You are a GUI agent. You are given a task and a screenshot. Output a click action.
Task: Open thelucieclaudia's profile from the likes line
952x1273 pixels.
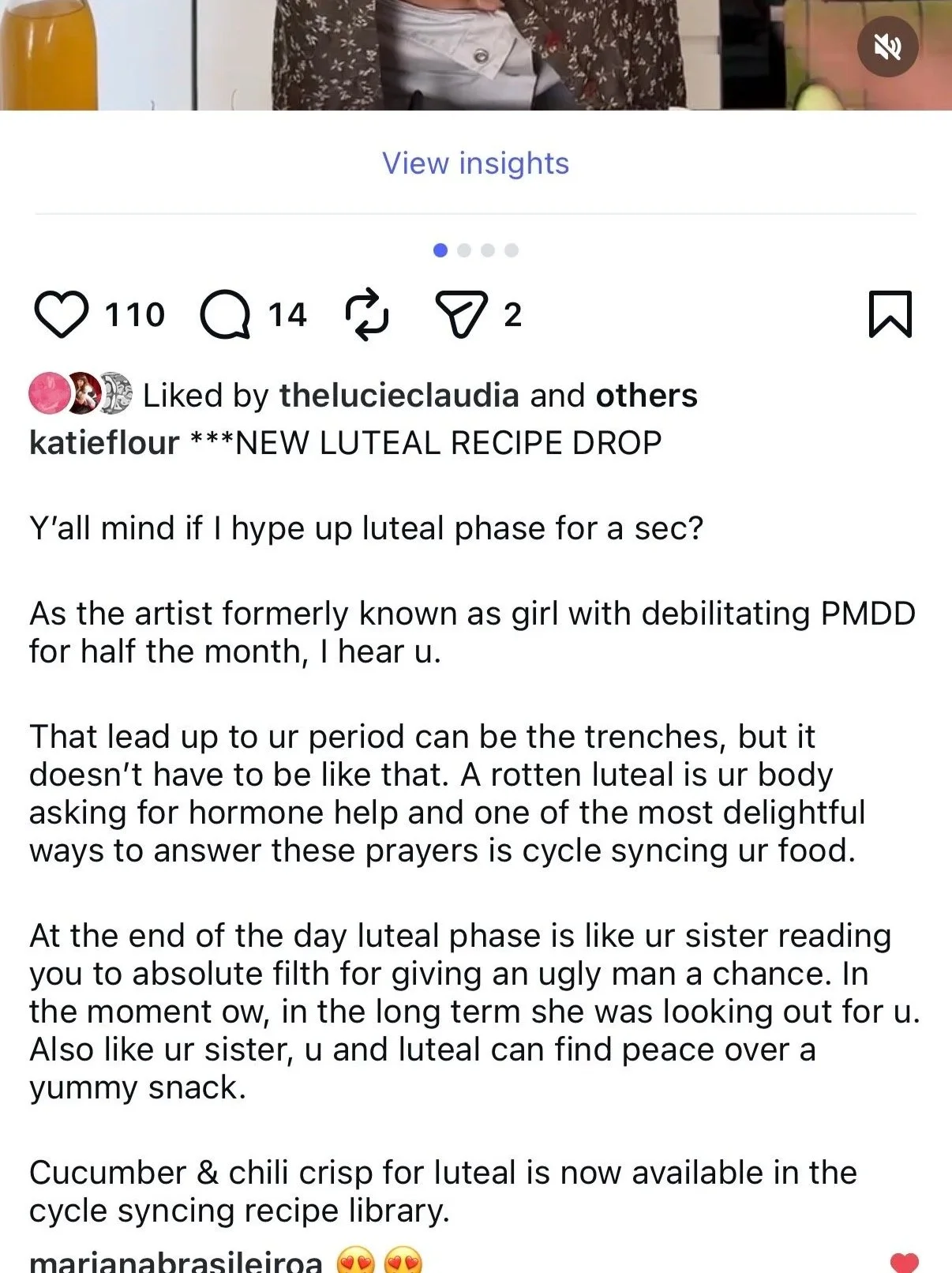[x=399, y=396]
